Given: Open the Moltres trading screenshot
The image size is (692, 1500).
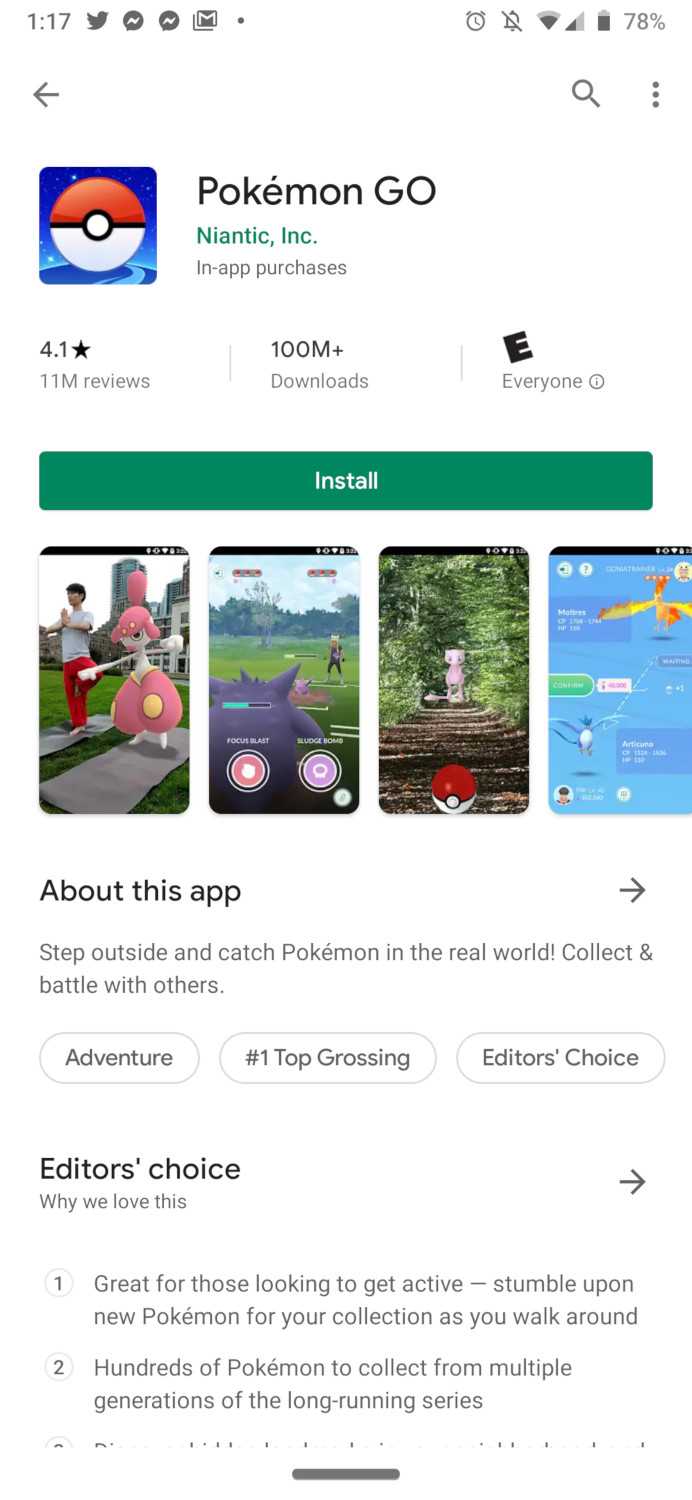Looking at the screenshot, I should pos(620,680).
